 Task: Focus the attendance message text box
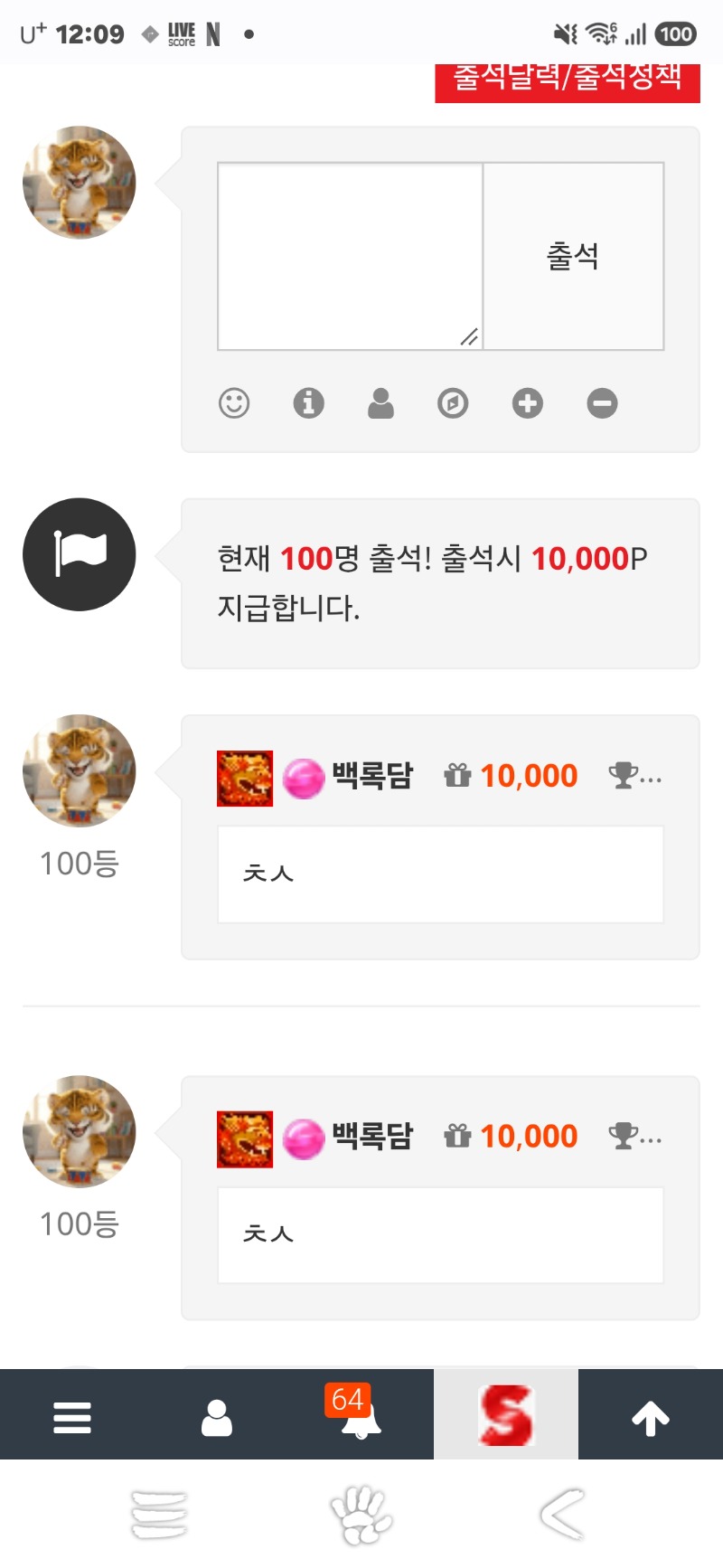point(350,256)
